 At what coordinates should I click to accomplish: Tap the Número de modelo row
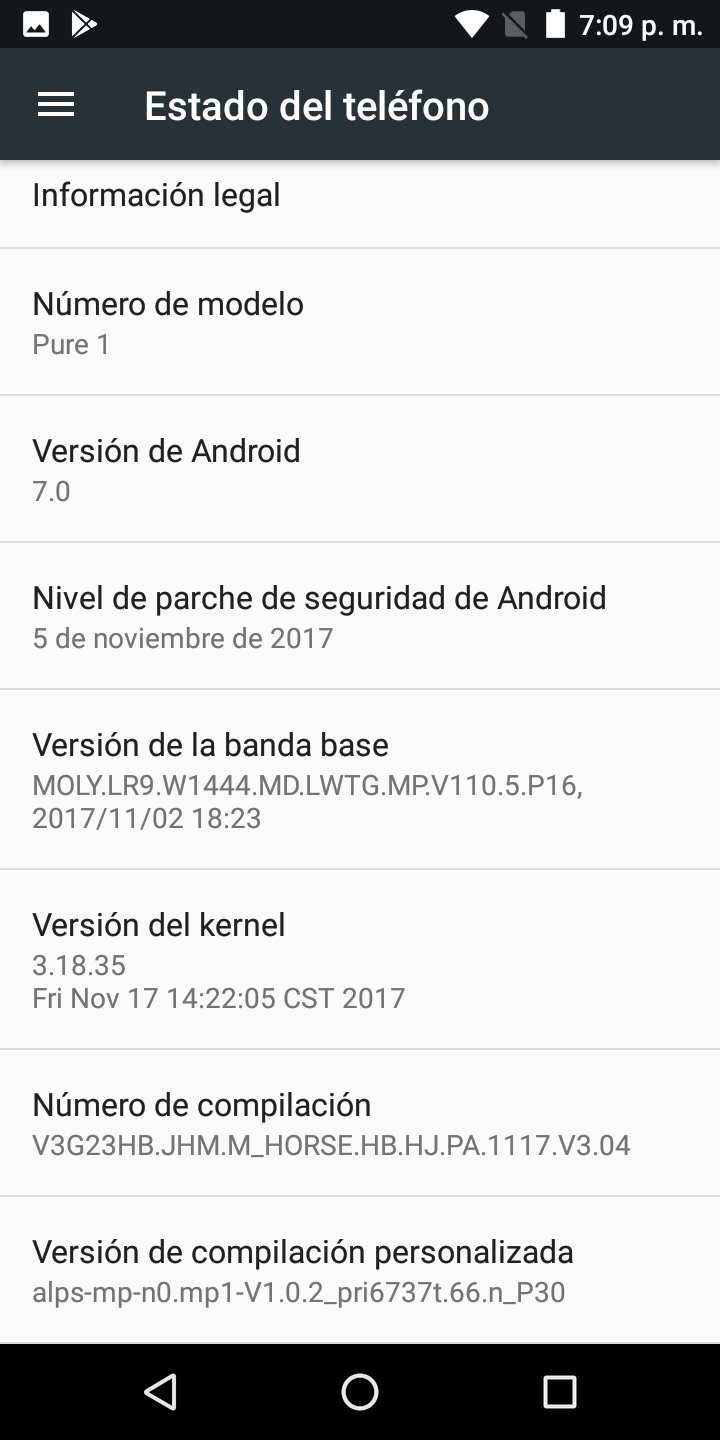[x=360, y=322]
